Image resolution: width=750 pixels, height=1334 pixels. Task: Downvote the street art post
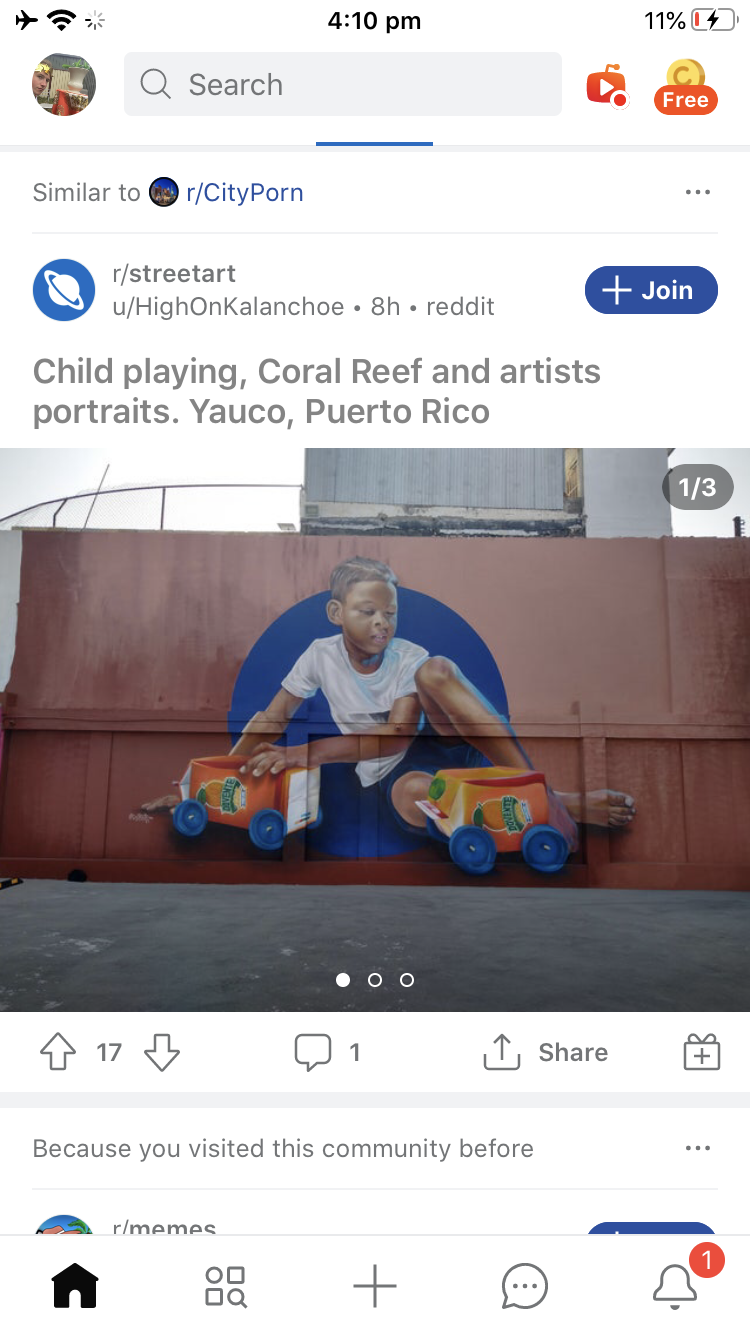pos(162,1052)
